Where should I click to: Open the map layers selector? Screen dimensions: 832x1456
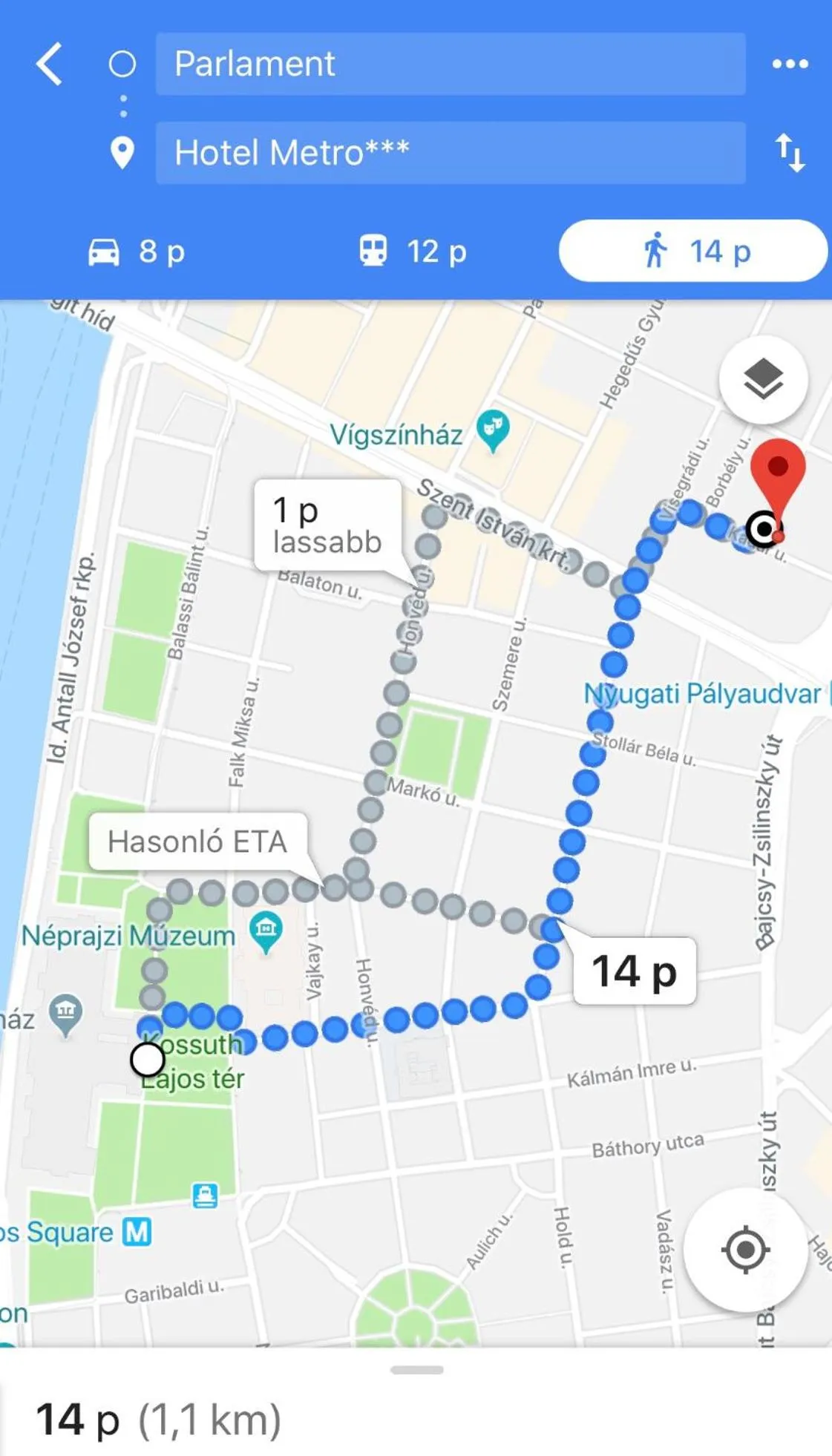[x=762, y=379]
